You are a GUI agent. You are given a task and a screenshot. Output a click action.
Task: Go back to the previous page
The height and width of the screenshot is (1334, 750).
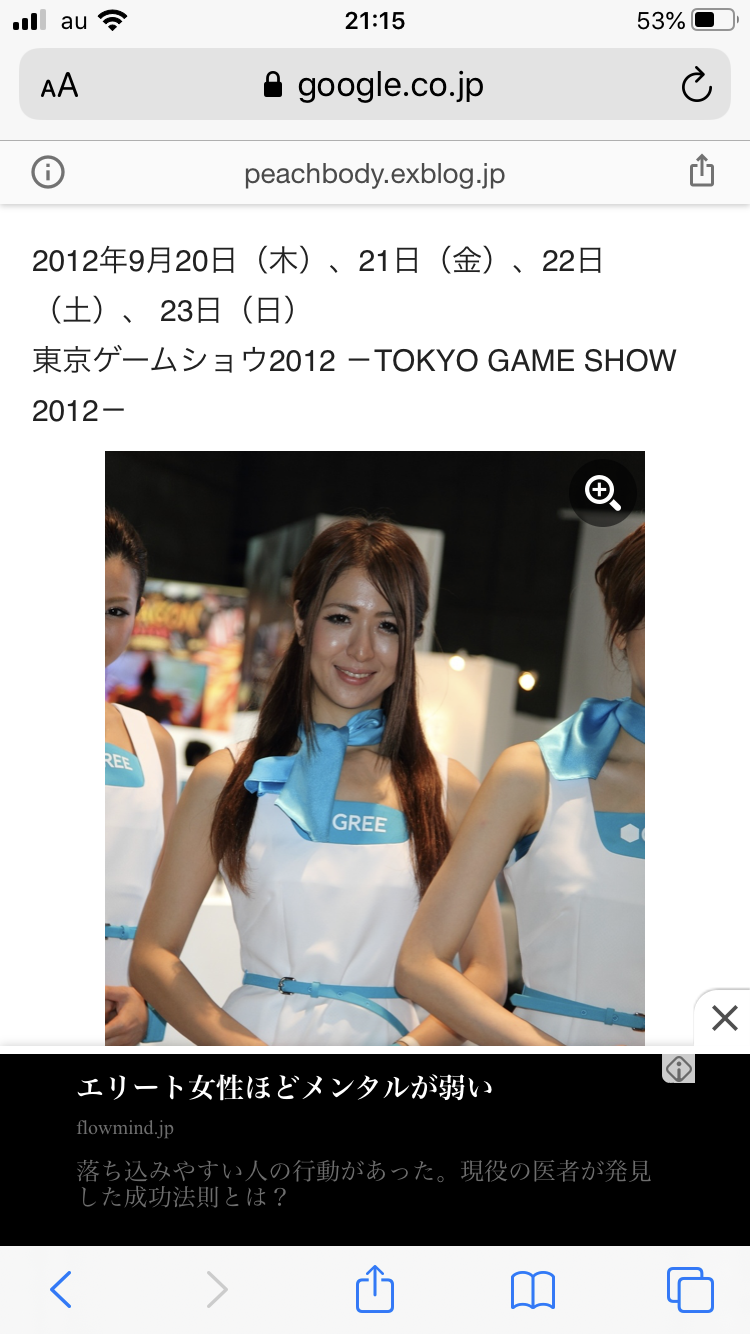(61, 1290)
